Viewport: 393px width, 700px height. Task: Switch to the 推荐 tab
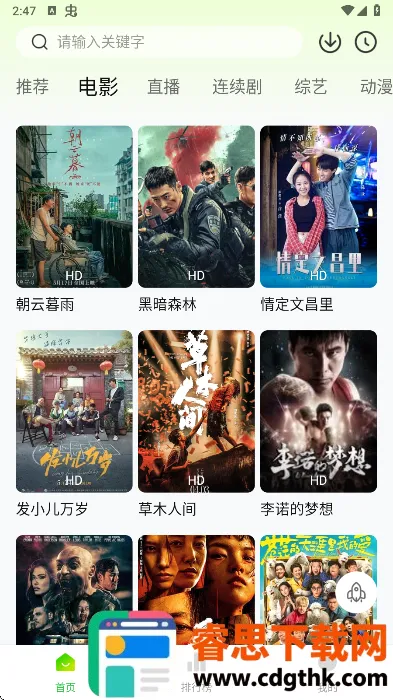click(33, 87)
